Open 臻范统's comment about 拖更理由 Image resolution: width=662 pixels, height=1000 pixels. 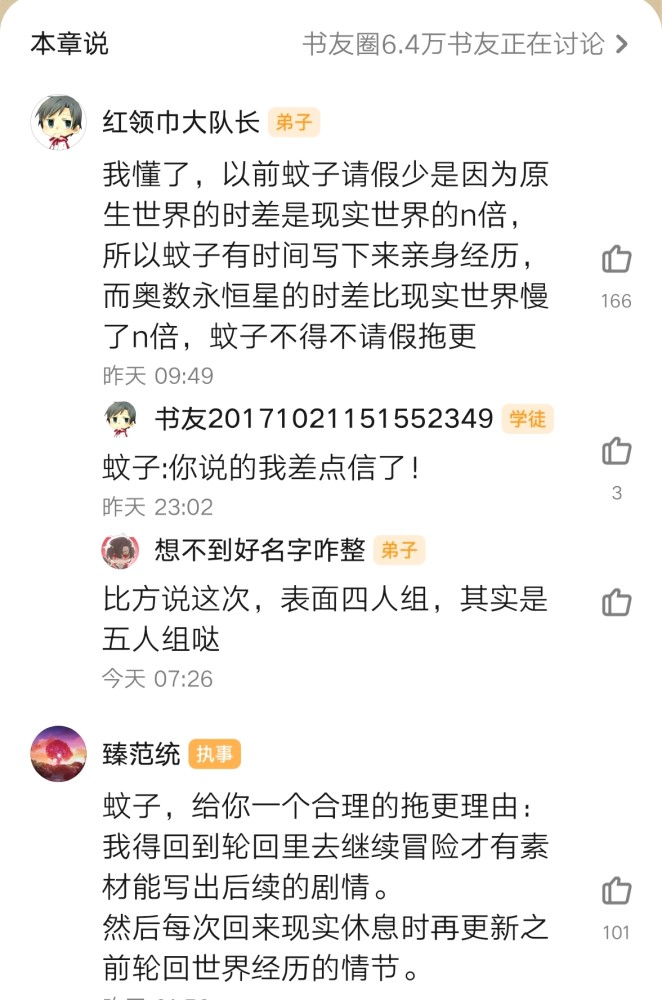click(x=326, y=886)
